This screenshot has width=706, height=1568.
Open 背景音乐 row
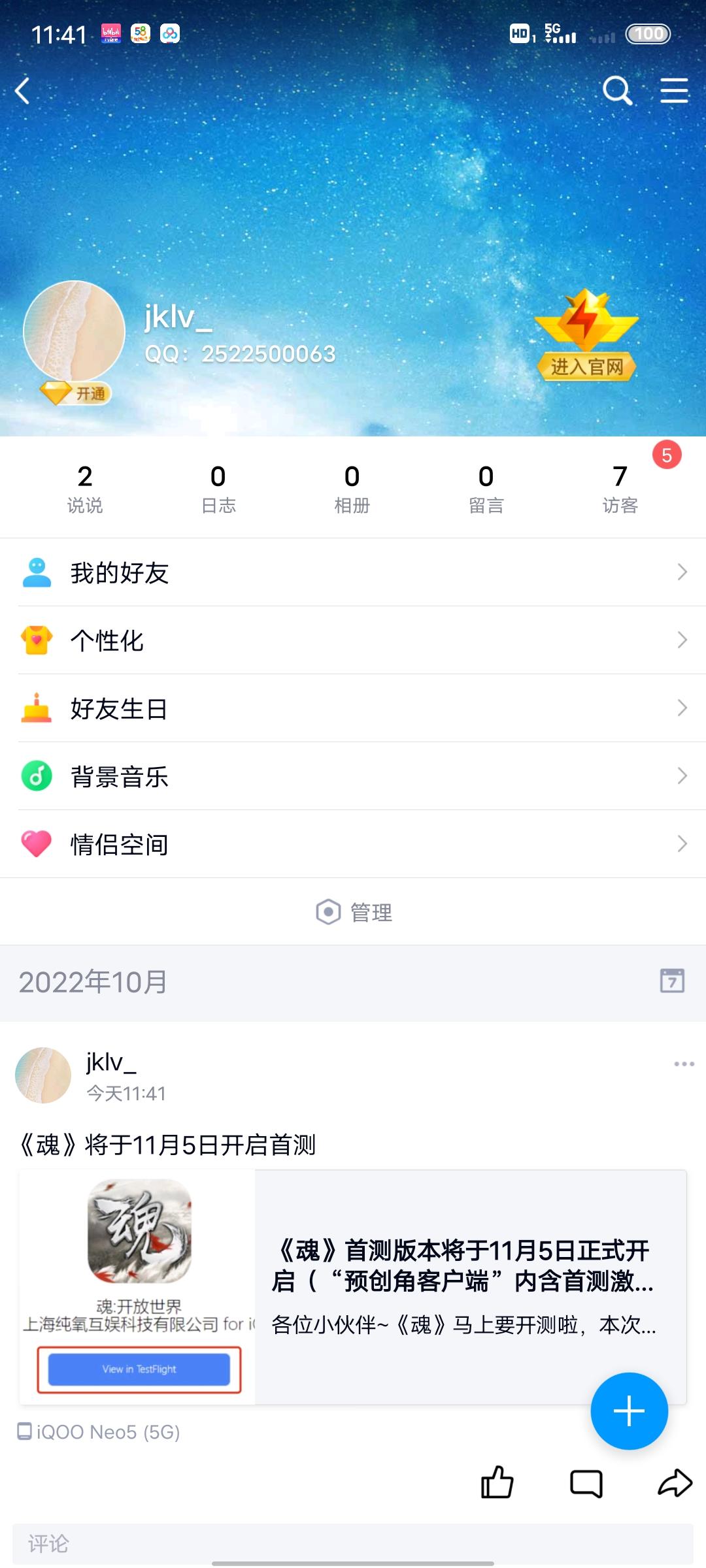(353, 776)
